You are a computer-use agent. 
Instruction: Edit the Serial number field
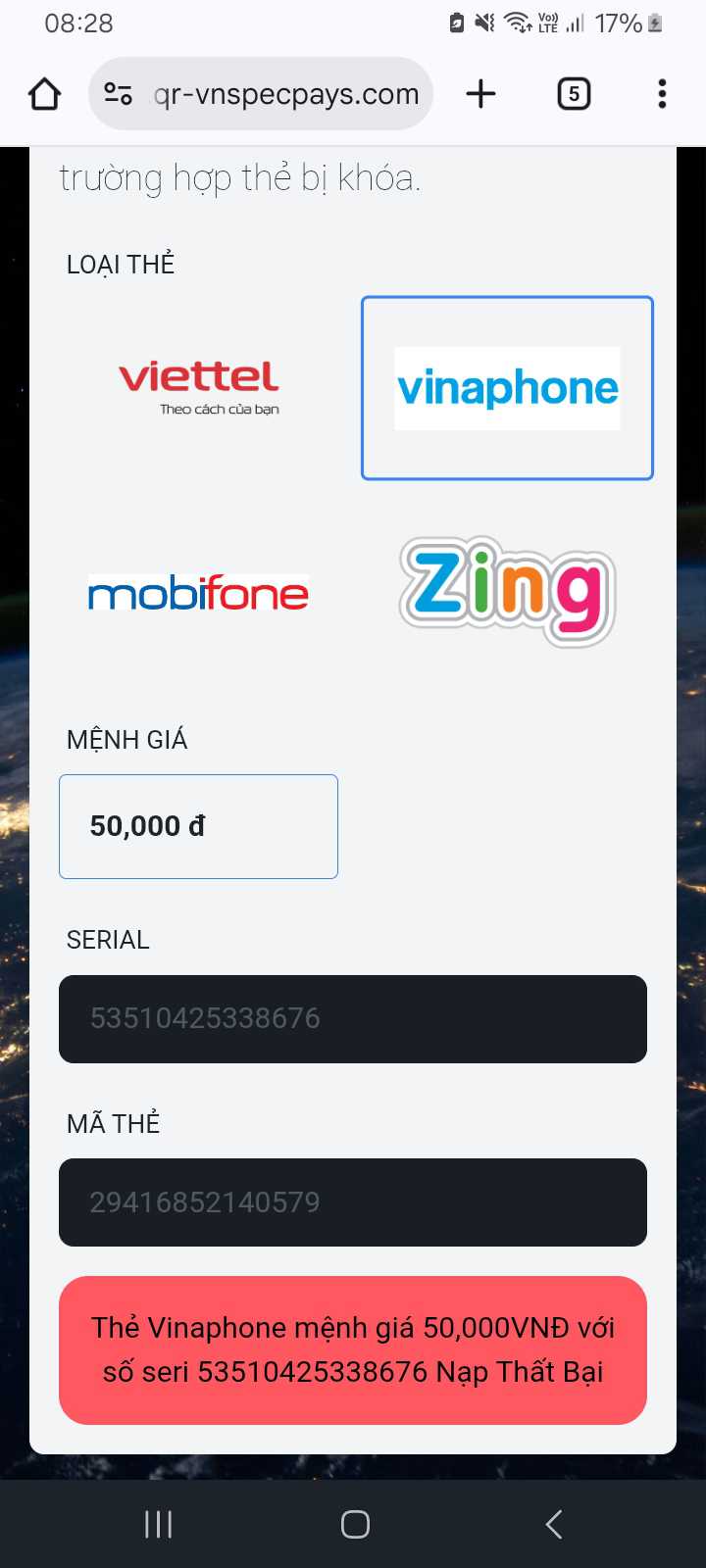[x=353, y=1018]
